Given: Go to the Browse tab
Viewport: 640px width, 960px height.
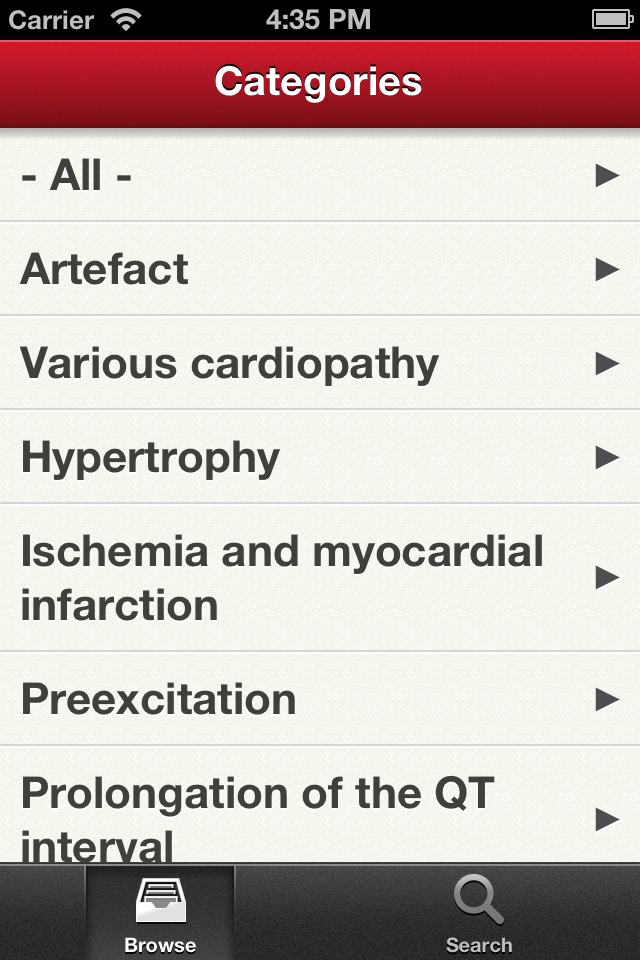Looking at the screenshot, I should click(x=160, y=913).
